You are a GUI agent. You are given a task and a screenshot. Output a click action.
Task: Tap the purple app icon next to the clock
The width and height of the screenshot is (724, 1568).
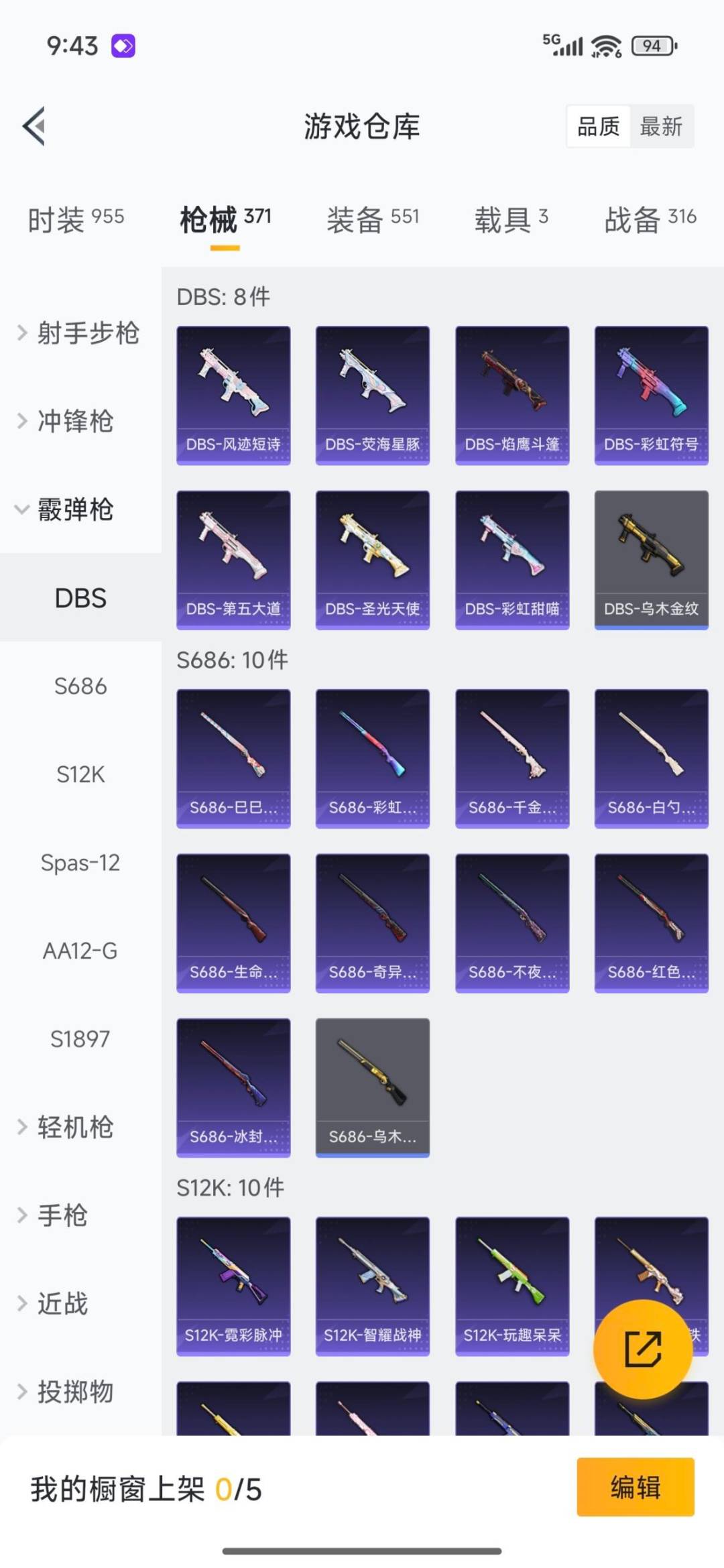coord(122,45)
